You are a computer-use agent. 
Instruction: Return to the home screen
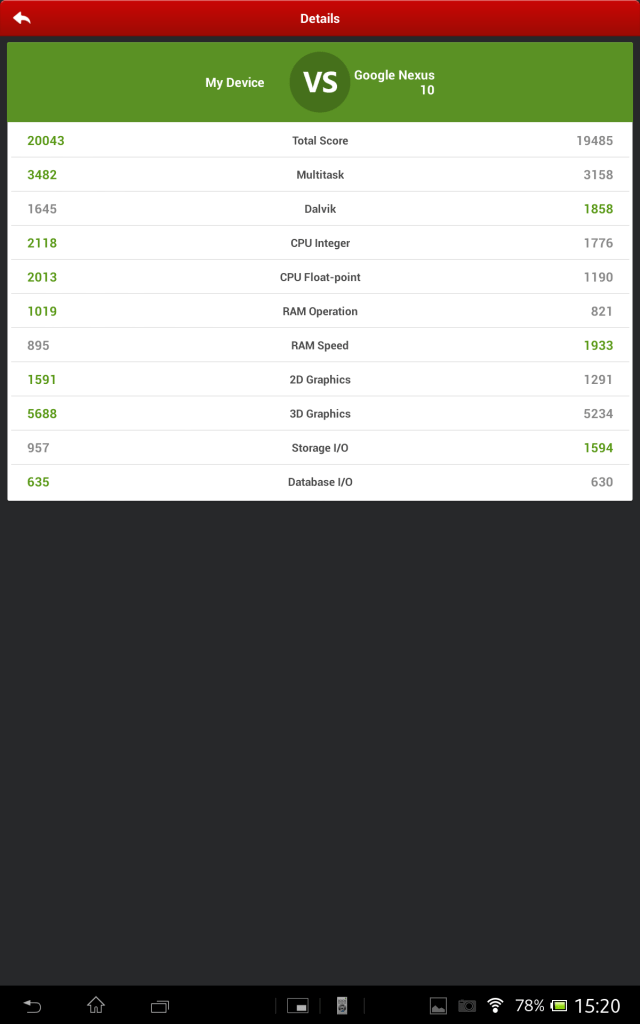click(x=96, y=1004)
